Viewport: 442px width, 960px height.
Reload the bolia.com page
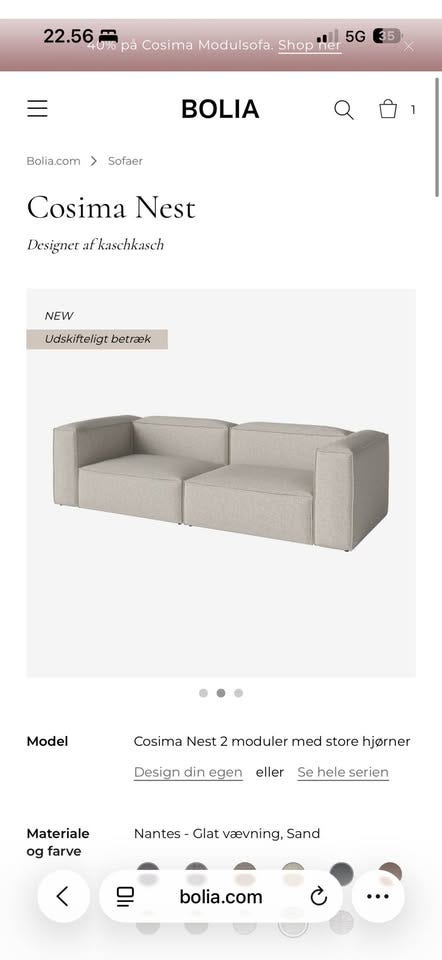318,897
